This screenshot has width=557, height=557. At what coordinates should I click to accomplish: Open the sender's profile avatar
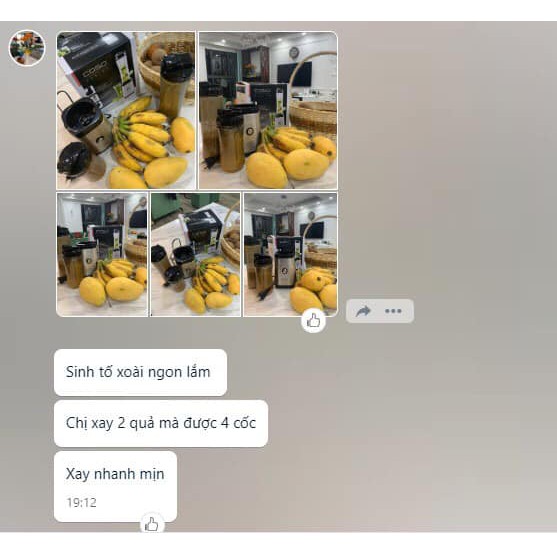coord(27,48)
